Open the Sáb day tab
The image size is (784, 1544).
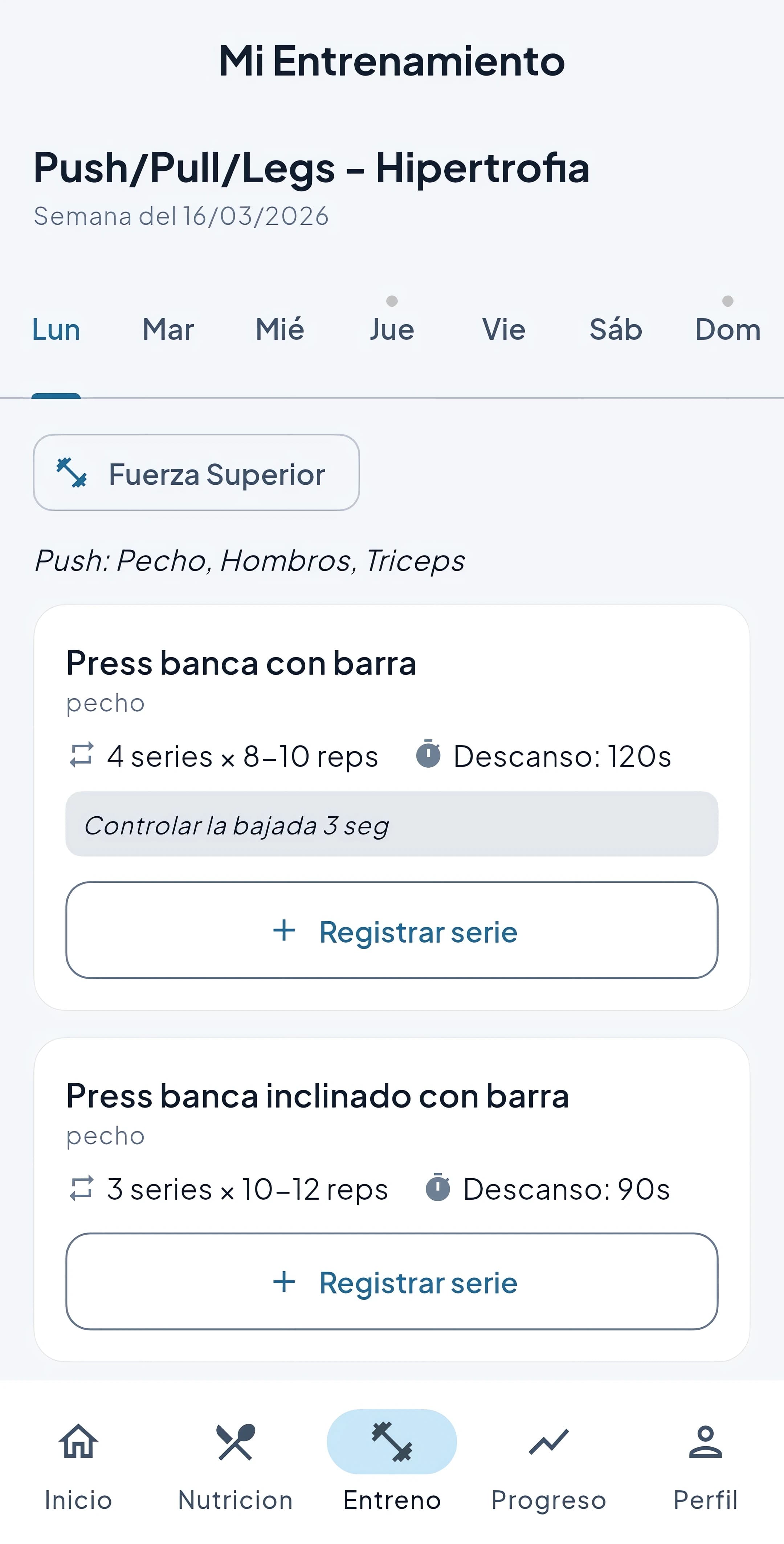coord(616,329)
